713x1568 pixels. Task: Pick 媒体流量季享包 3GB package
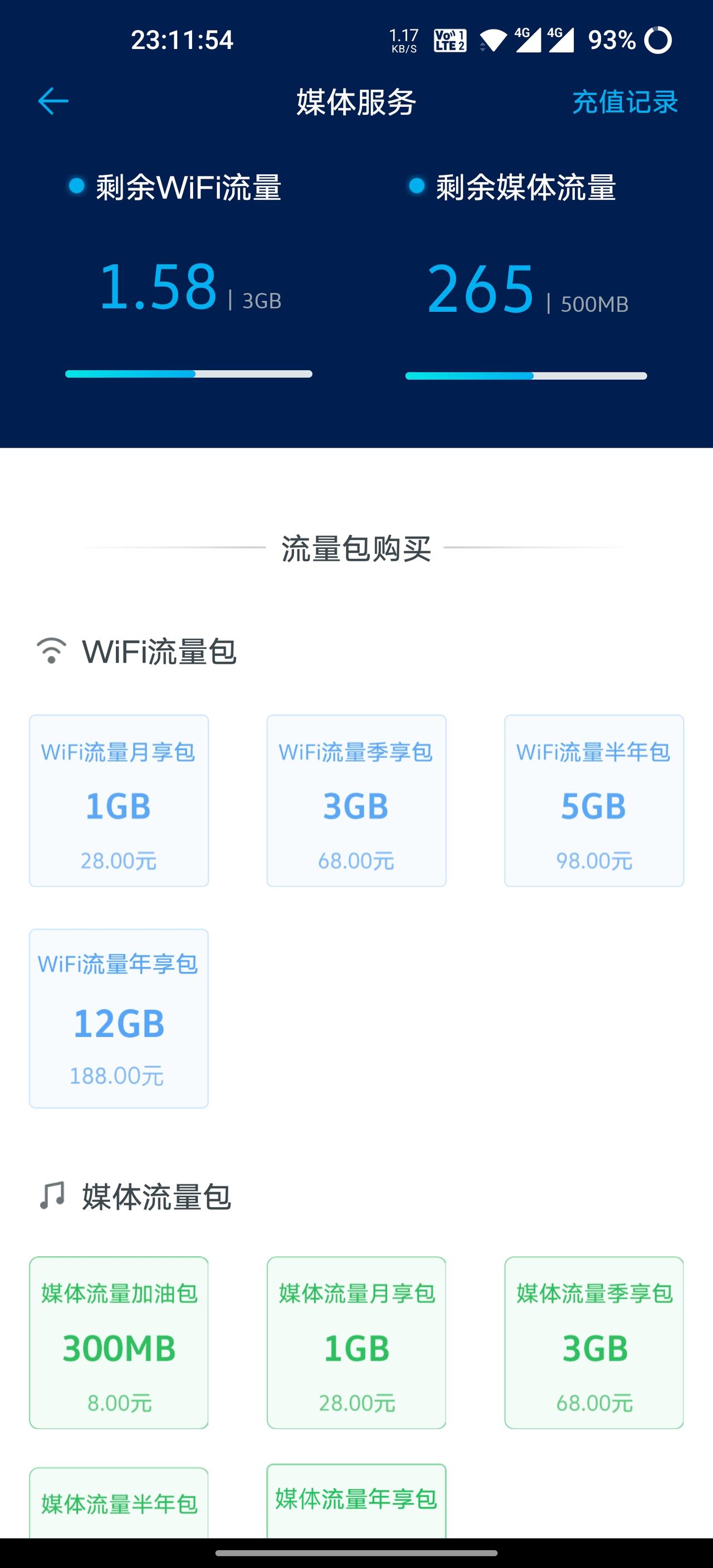click(594, 1342)
